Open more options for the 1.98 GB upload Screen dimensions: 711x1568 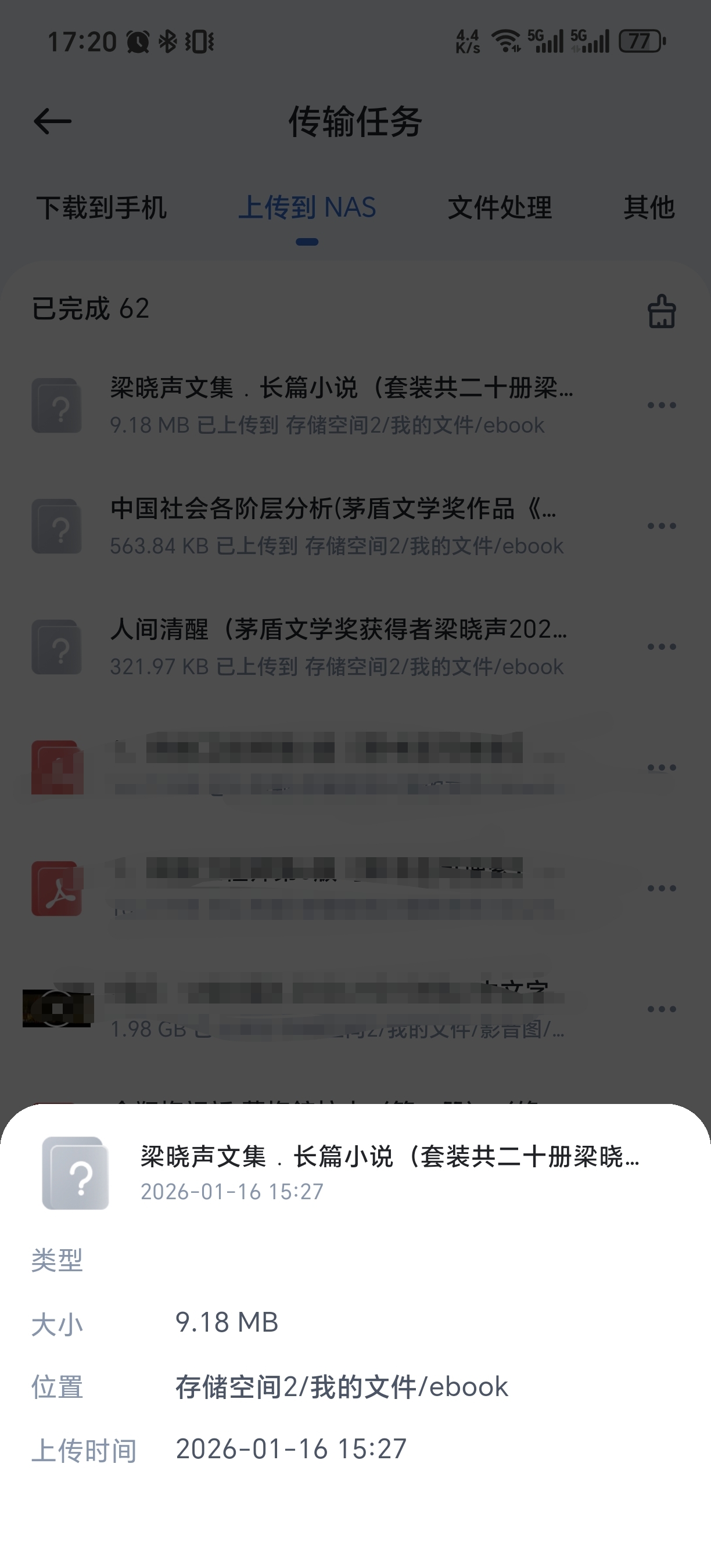[661, 1009]
